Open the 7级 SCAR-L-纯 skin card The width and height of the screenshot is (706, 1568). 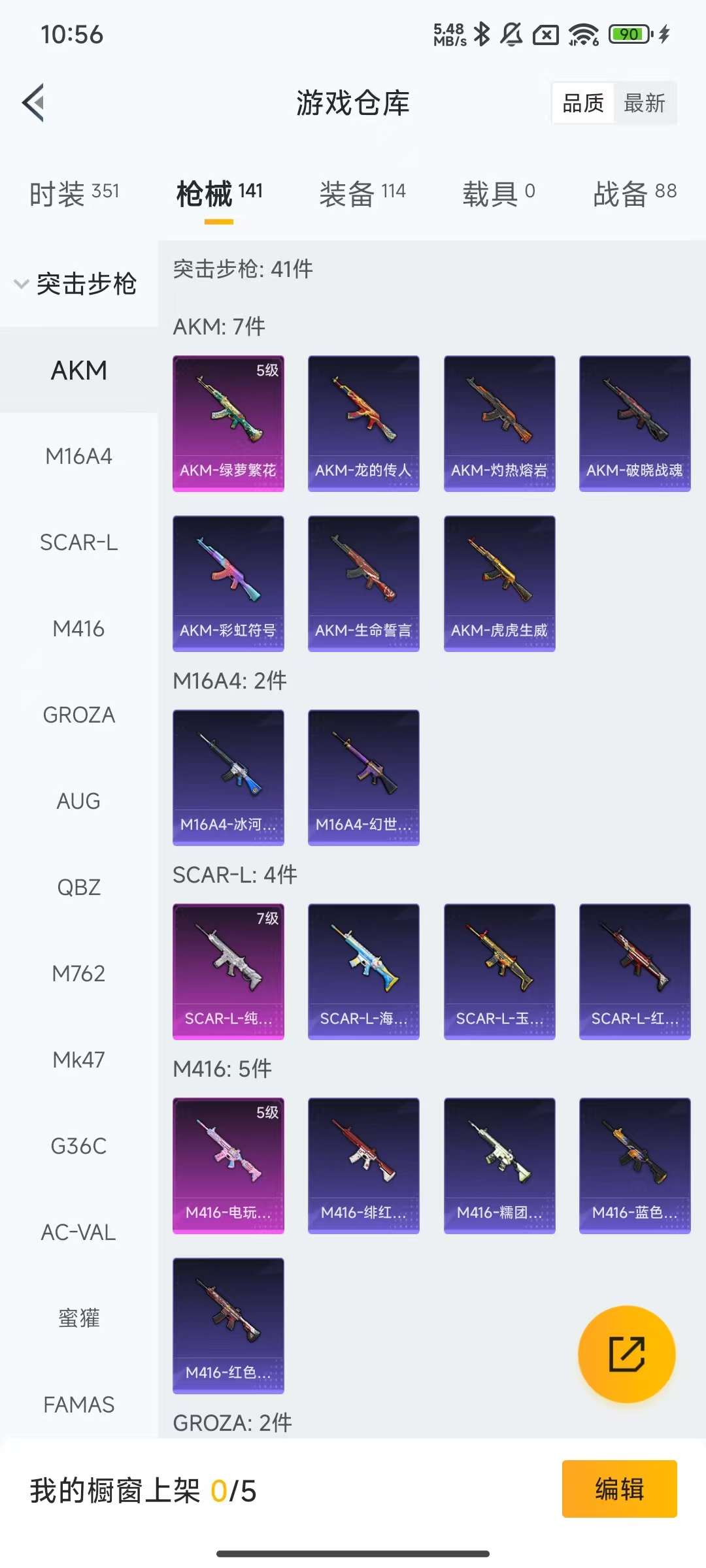point(228,972)
